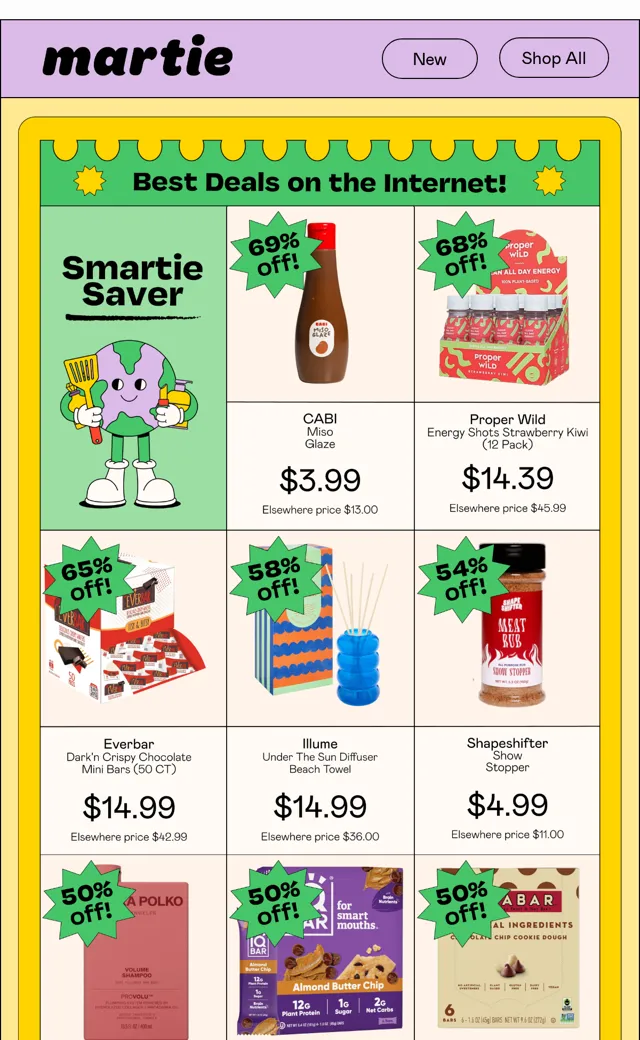
Task: Go to the martie home logo
Action: click(138, 57)
